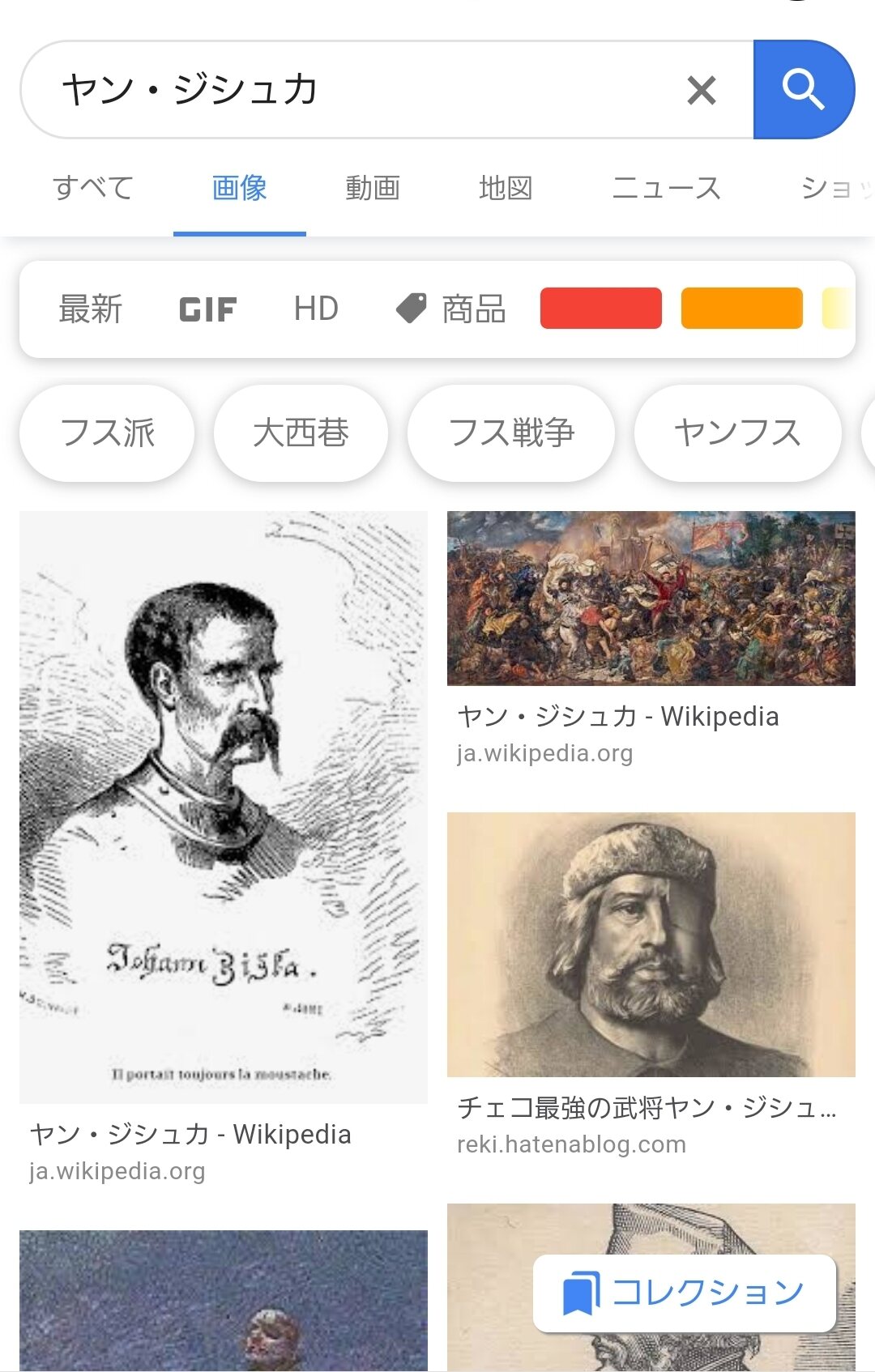875x1372 pixels.
Task: Tap the フス派 suggestion chip
Action: (107, 432)
